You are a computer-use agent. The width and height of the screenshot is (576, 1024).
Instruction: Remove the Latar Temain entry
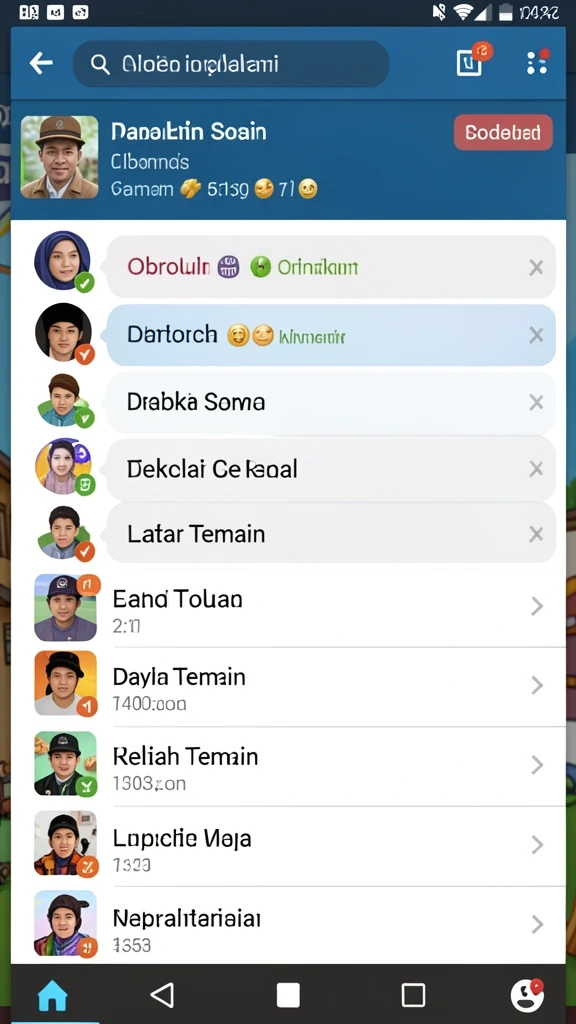[536, 534]
